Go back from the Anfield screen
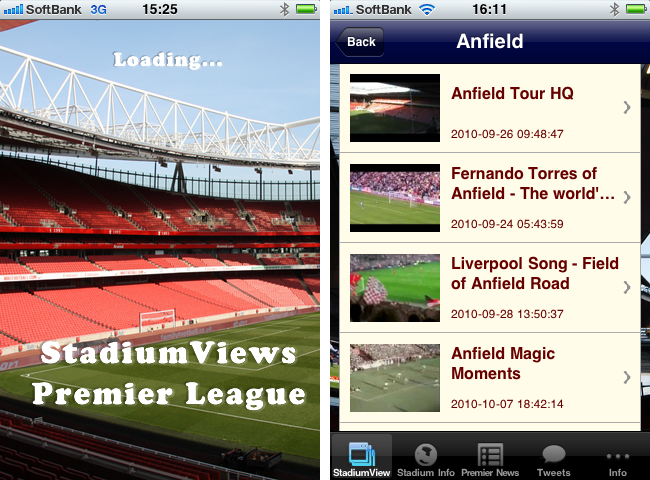Viewport: 650px width, 480px height. (360, 42)
